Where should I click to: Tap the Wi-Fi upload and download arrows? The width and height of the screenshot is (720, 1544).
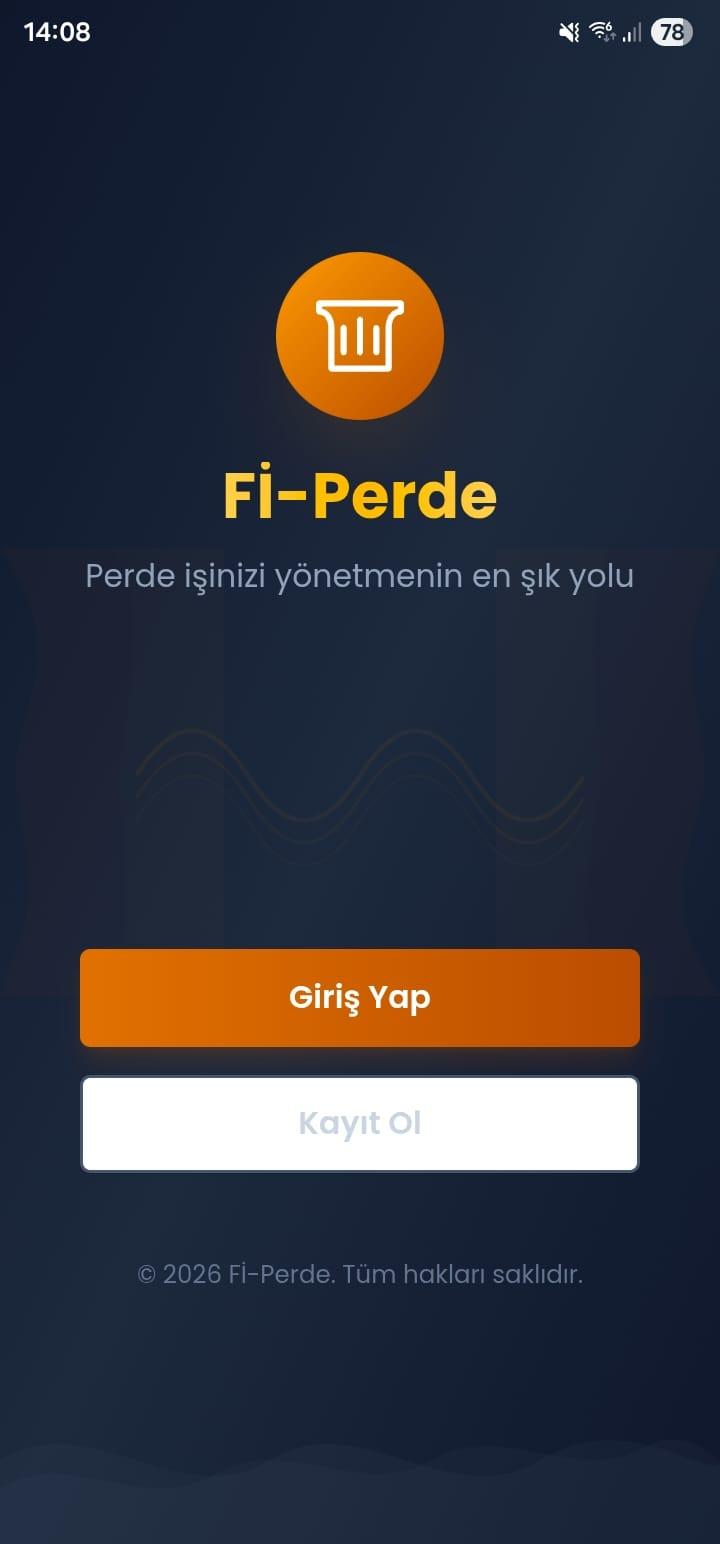610,38
